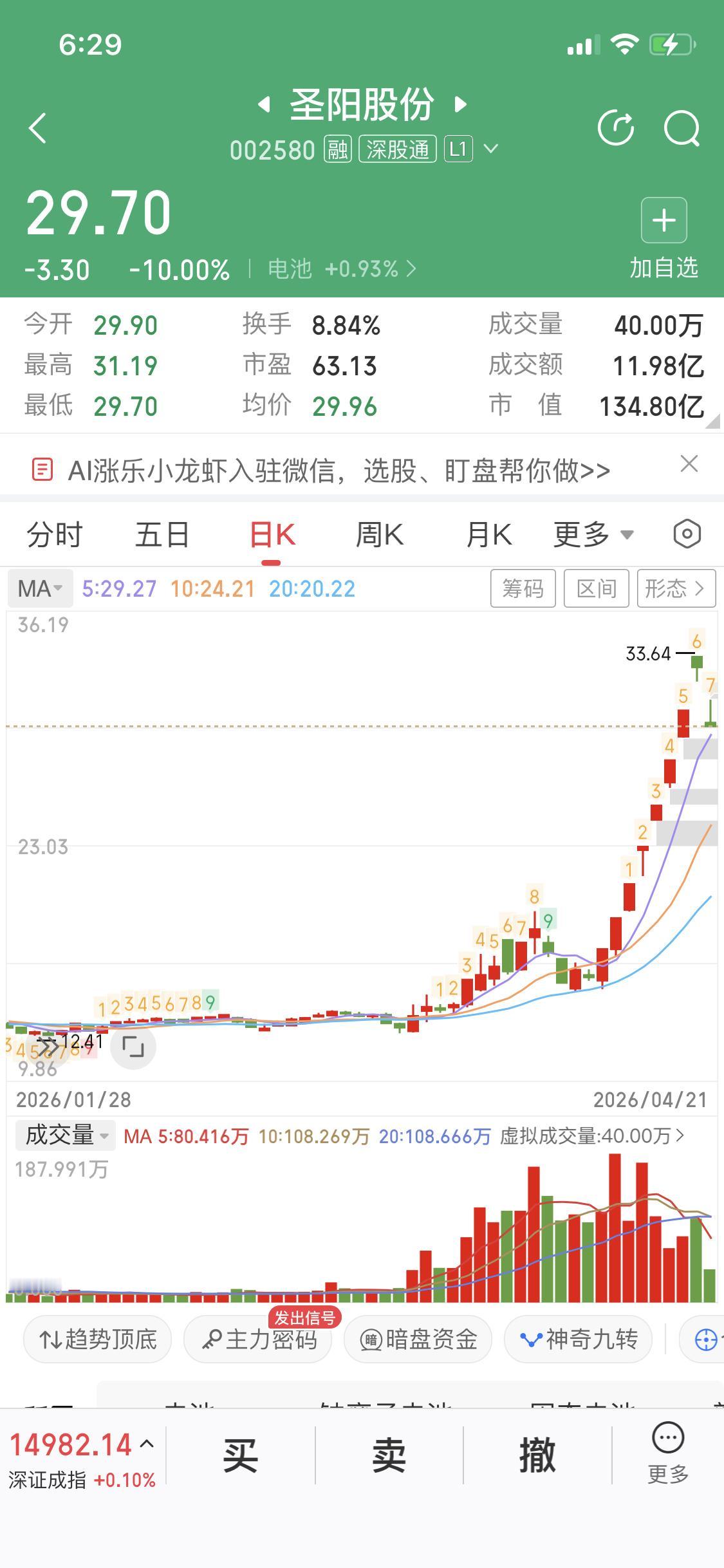Refresh the stock quote
The width and height of the screenshot is (724, 1568).
coord(616,129)
